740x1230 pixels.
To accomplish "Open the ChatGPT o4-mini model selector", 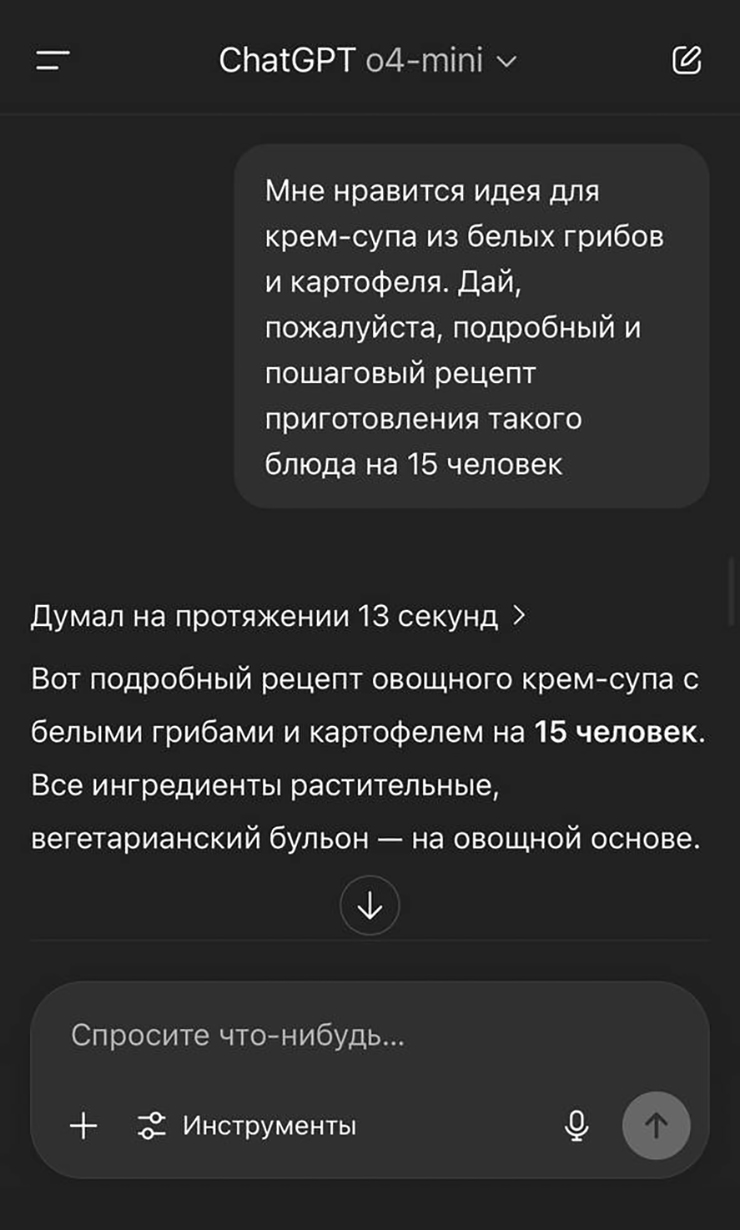I will (368, 61).
